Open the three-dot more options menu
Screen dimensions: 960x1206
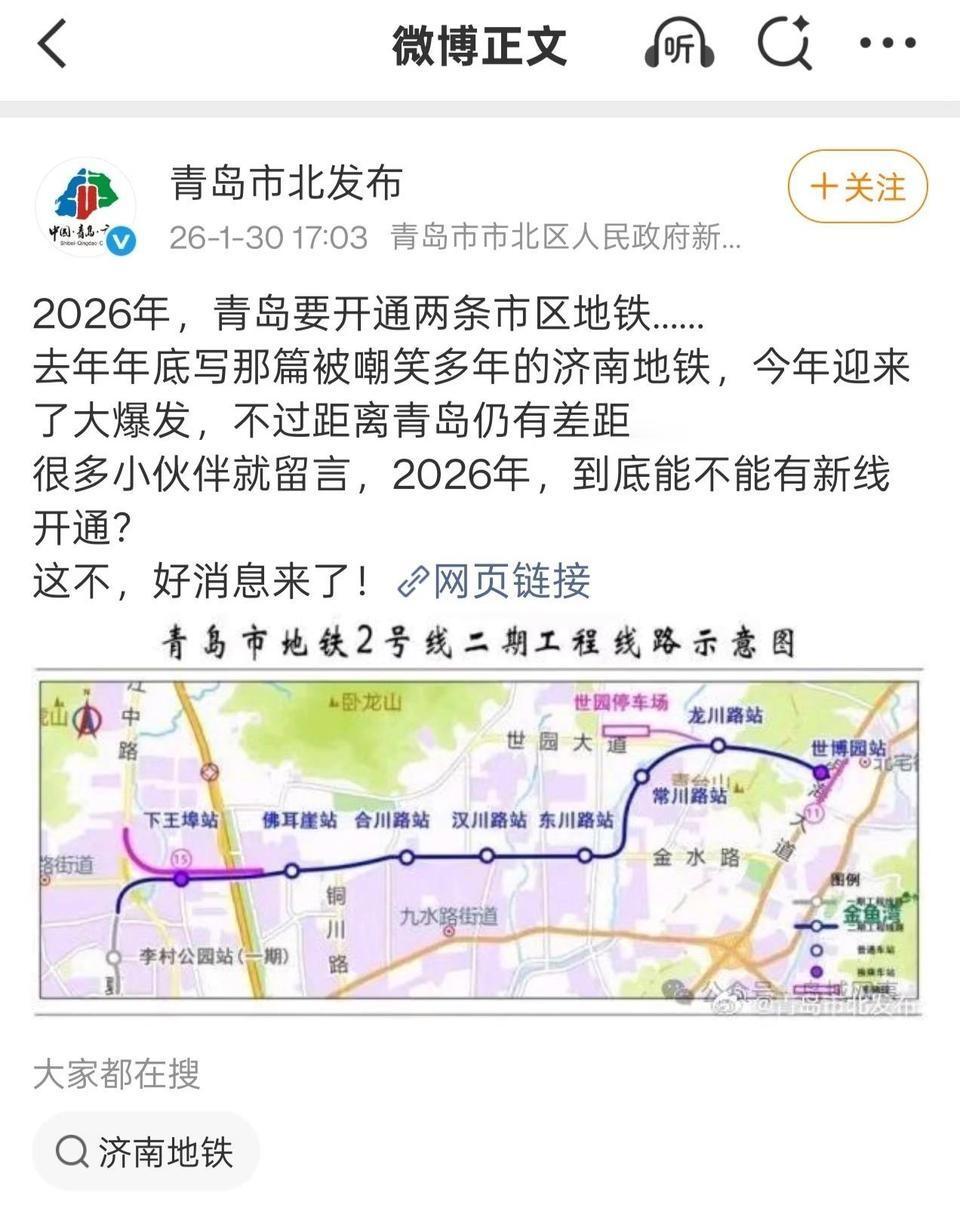888,42
